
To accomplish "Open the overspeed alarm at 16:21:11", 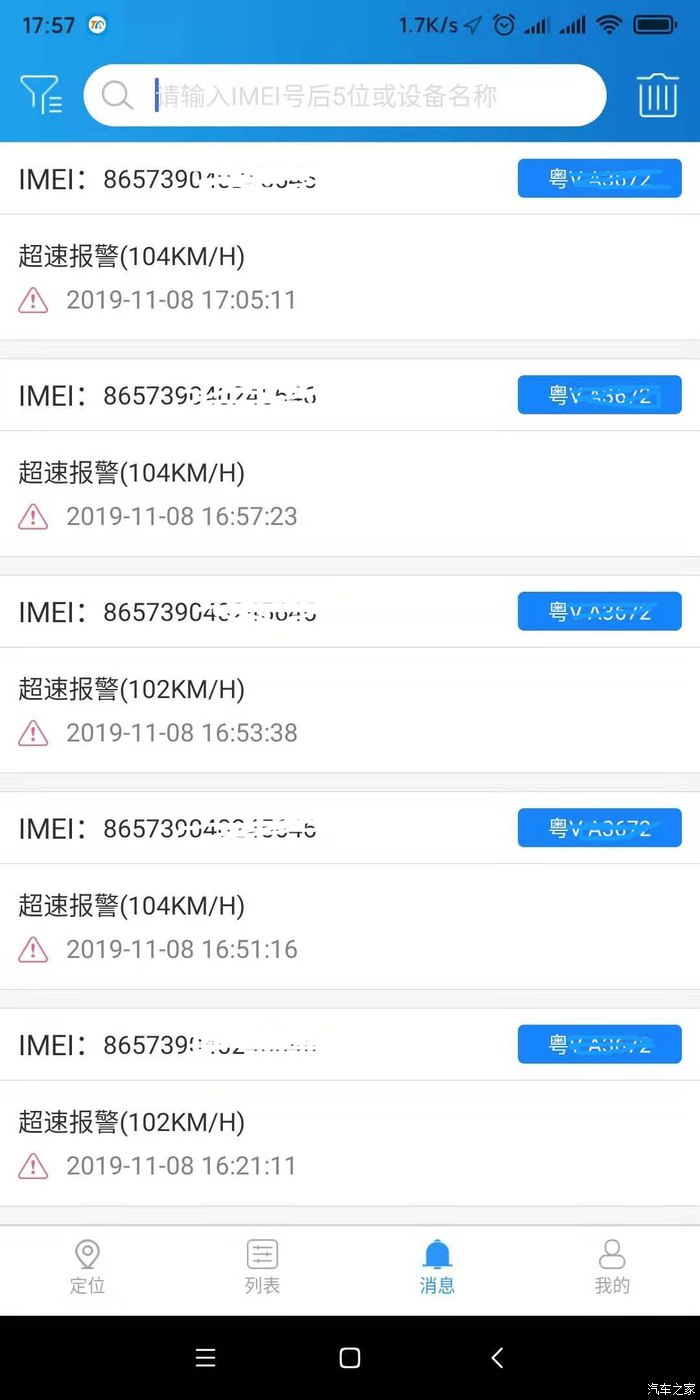I will (350, 1143).
